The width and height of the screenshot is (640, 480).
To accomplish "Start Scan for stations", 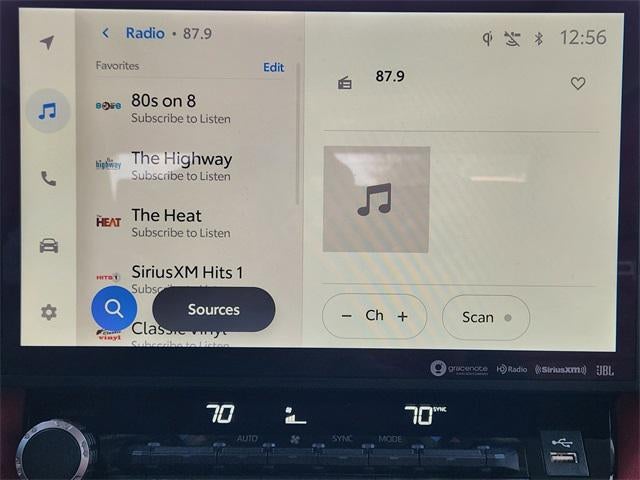I will (486, 317).
